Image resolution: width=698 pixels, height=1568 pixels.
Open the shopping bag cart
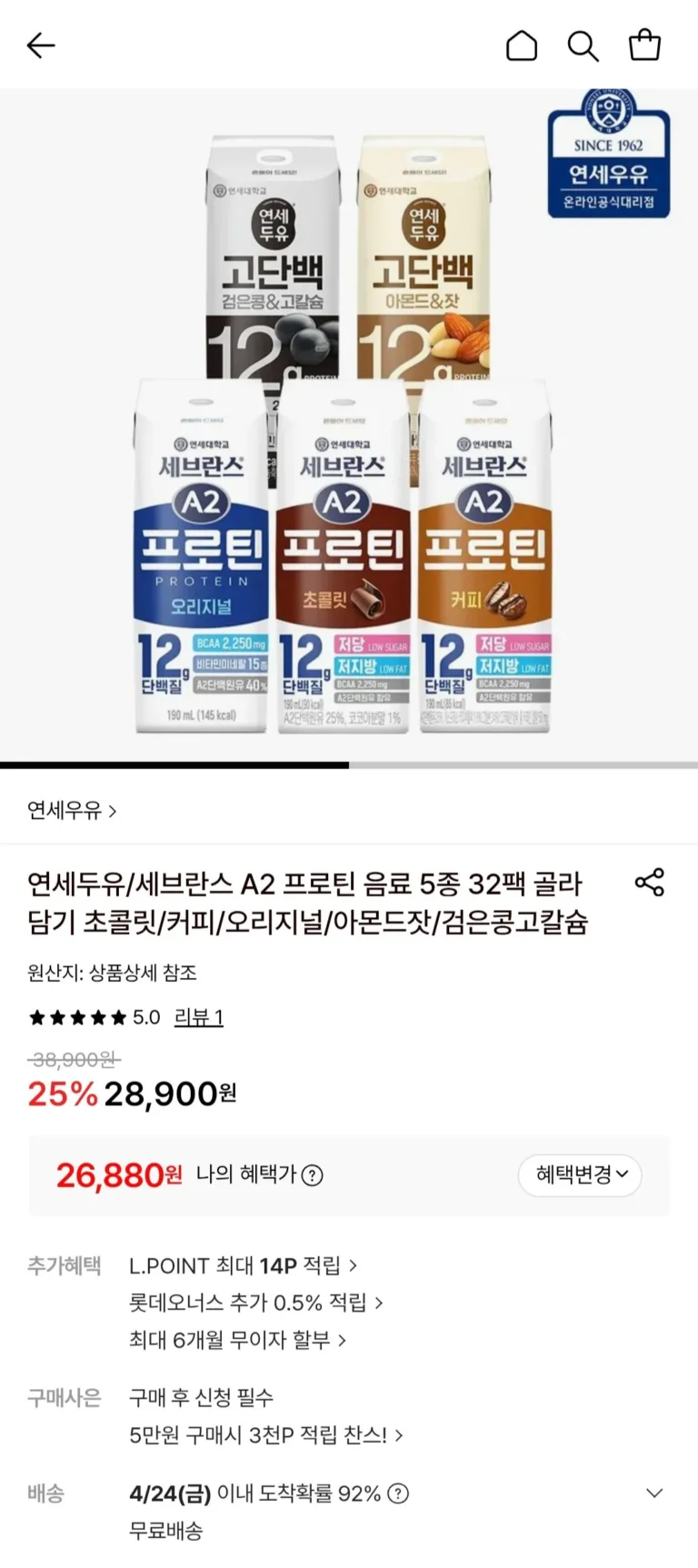(x=644, y=45)
